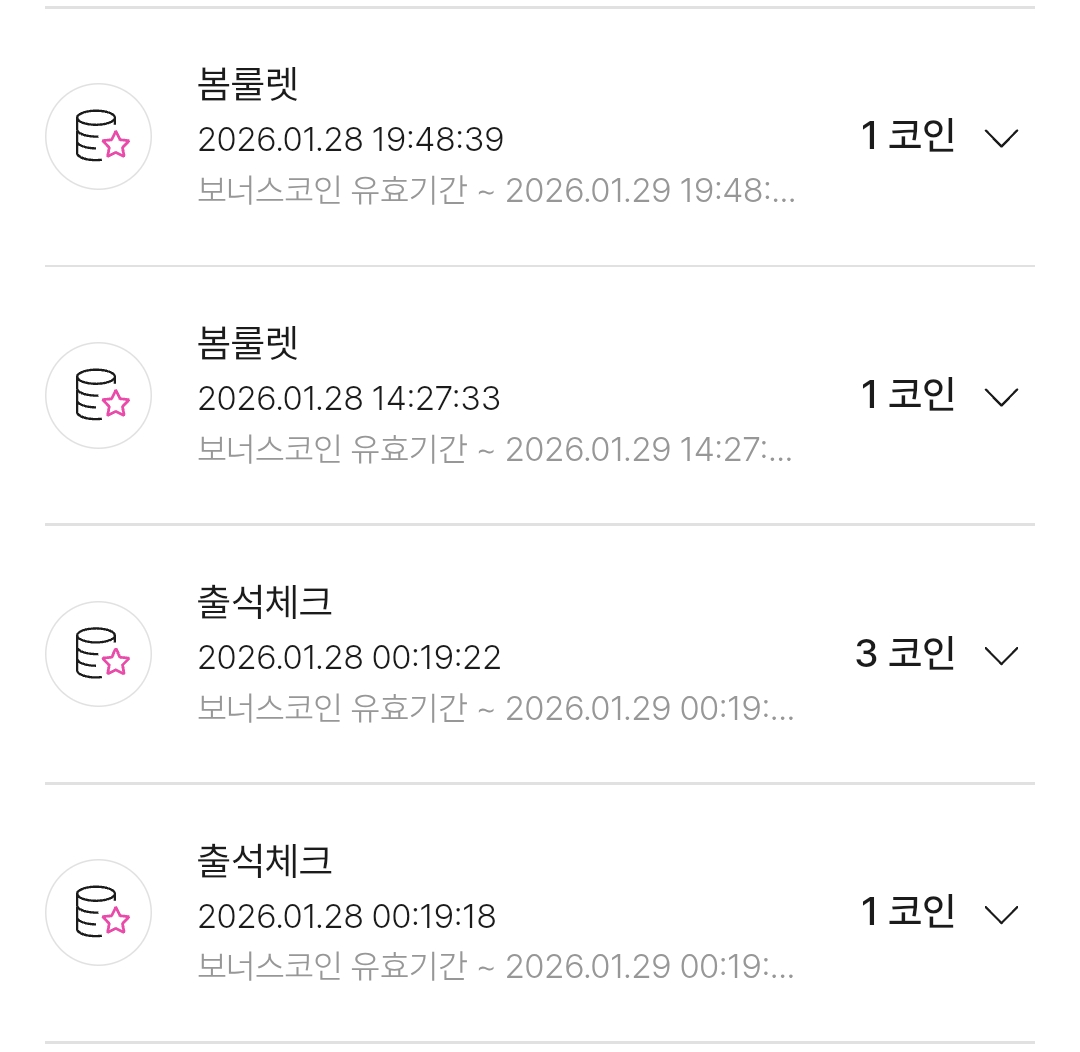Screen dimensions: 1080x1052
Task: Expand the 출석체크 3 코인 entry
Action: point(1000,655)
